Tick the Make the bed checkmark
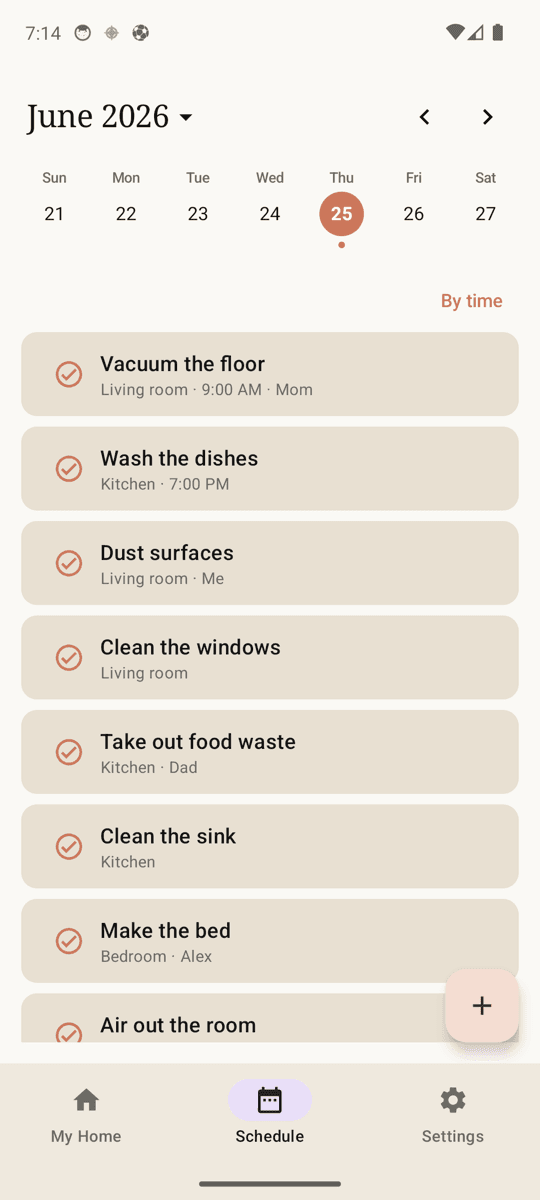The width and height of the screenshot is (540, 1200). pyautogui.click(x=69, y=941)
